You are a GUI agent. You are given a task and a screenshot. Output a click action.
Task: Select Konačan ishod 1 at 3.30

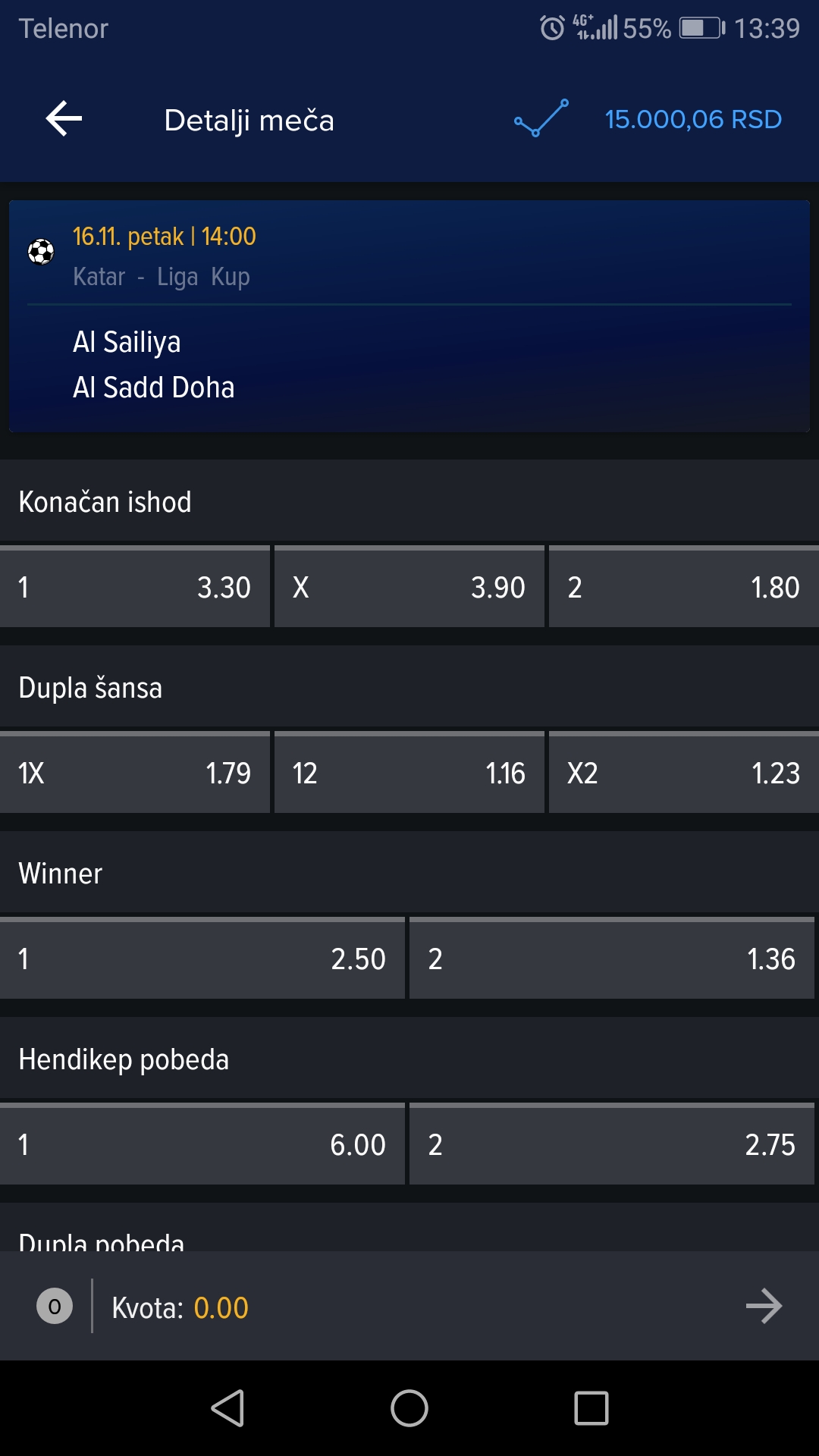pos(135,586)
